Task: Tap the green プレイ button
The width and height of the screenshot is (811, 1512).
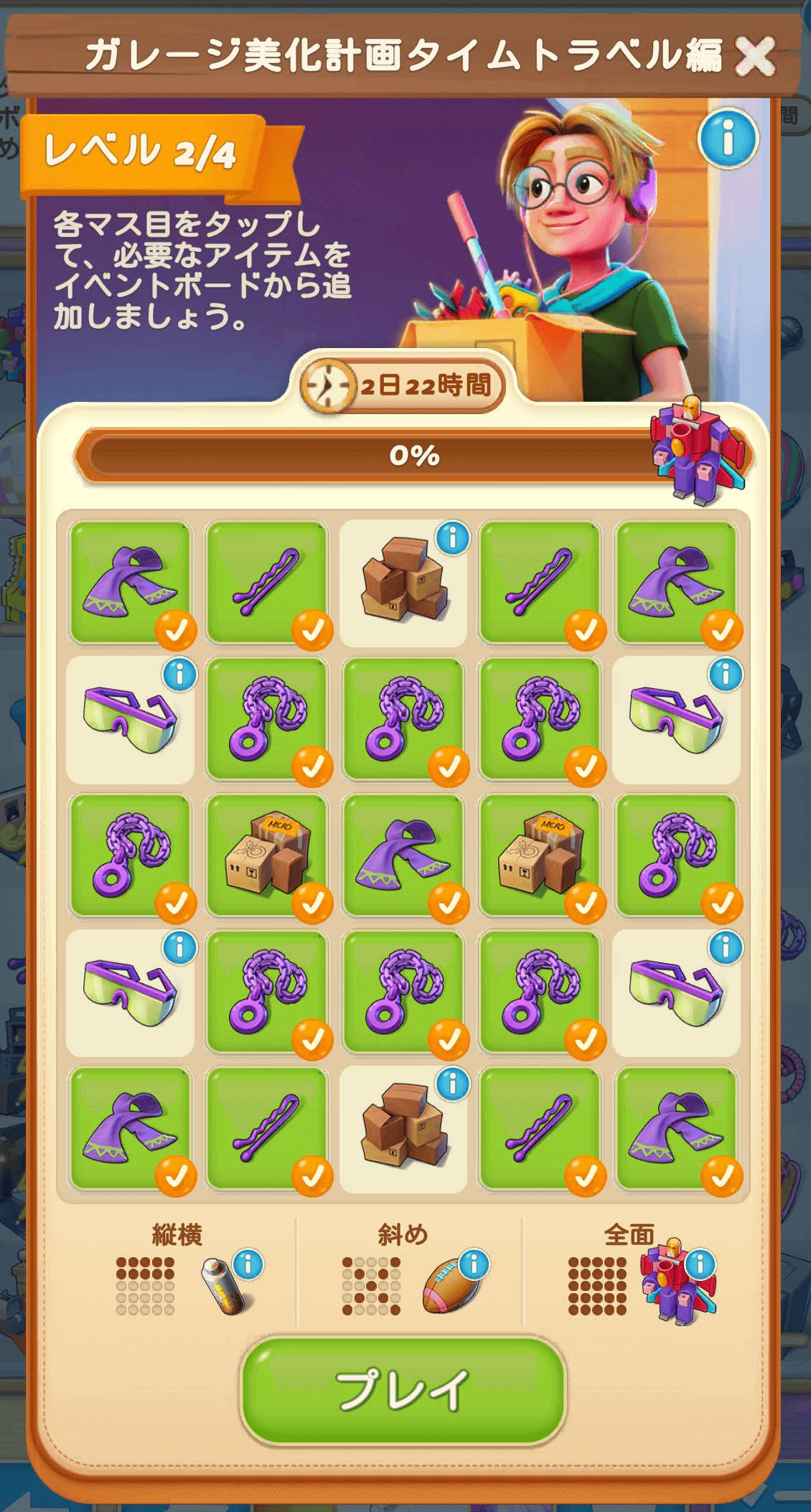Action: [x=403, y=1390]
